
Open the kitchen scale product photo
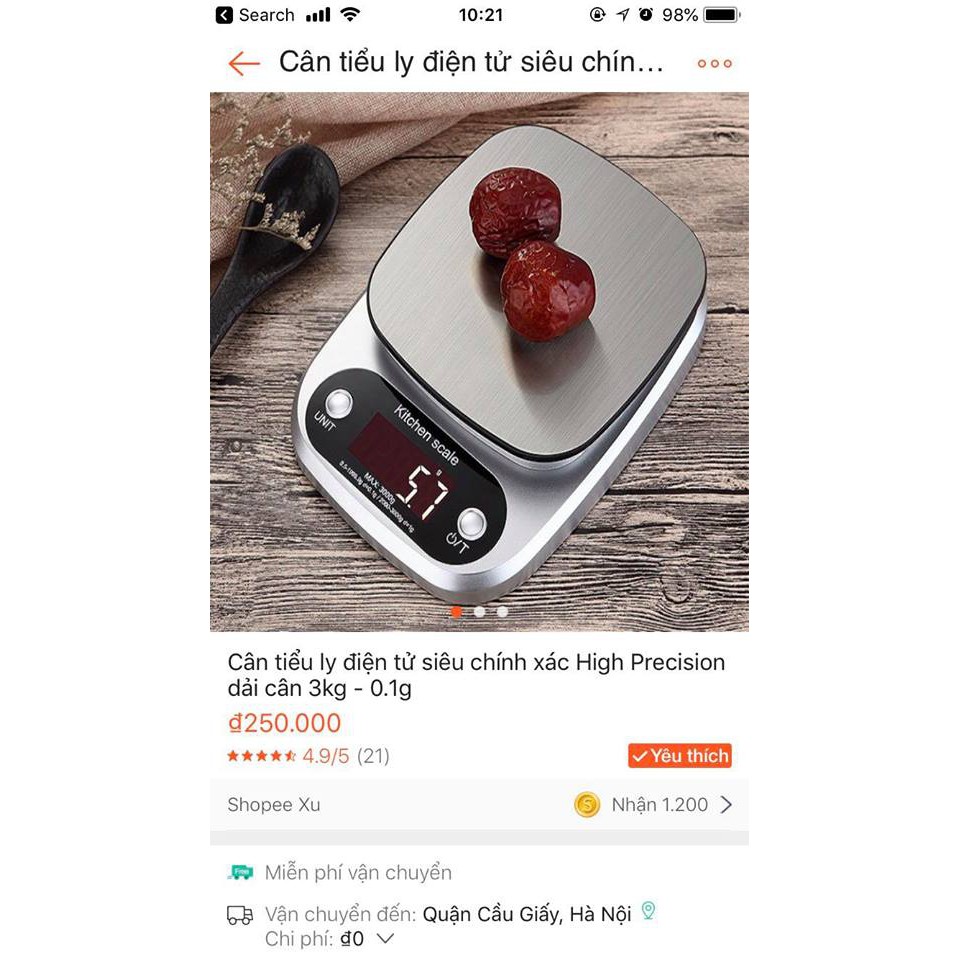(x=478, y=360)
